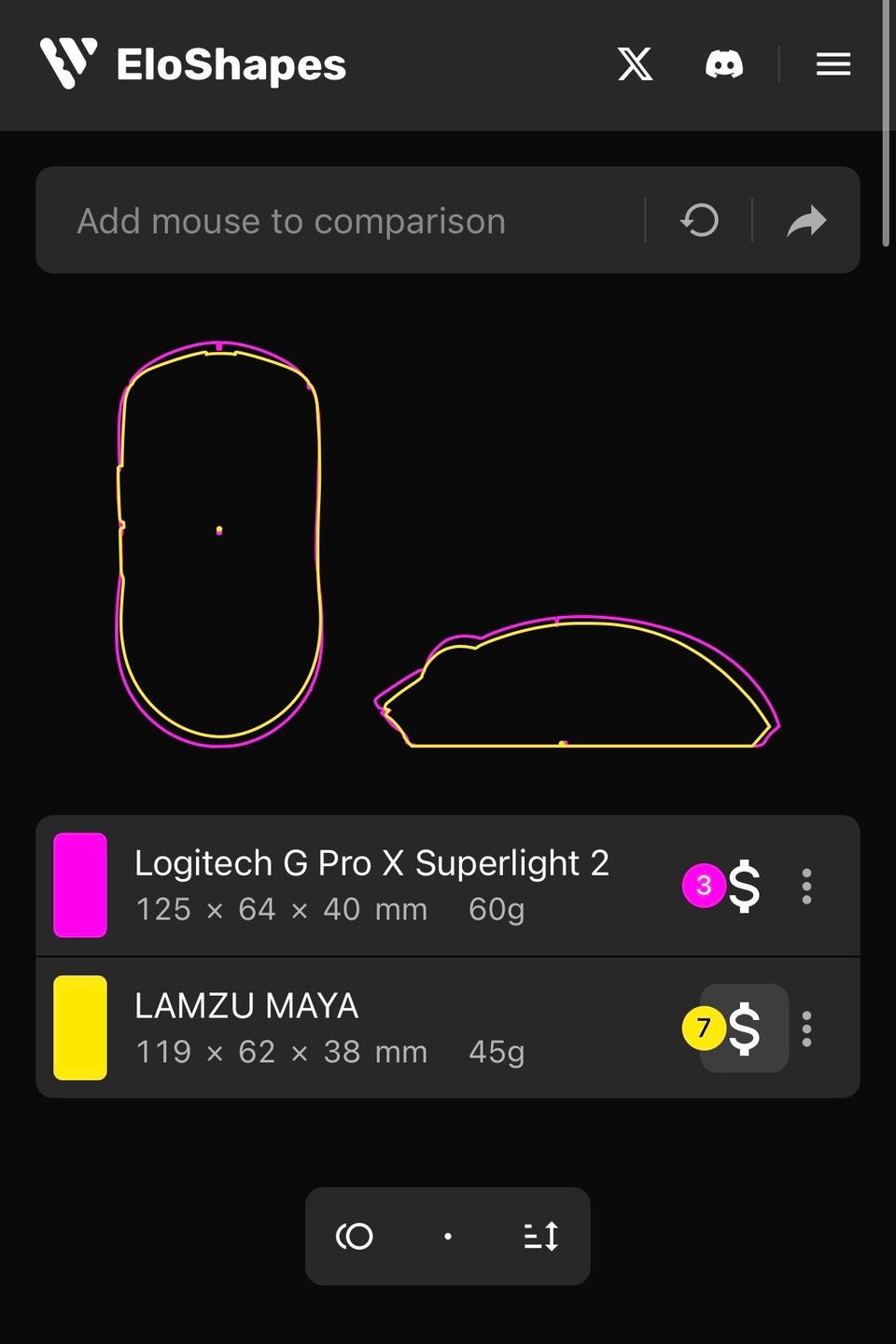The image size is (896, 1344).
Task: Toggle price display for the Superlight 2
Action: tap(744, 886)
